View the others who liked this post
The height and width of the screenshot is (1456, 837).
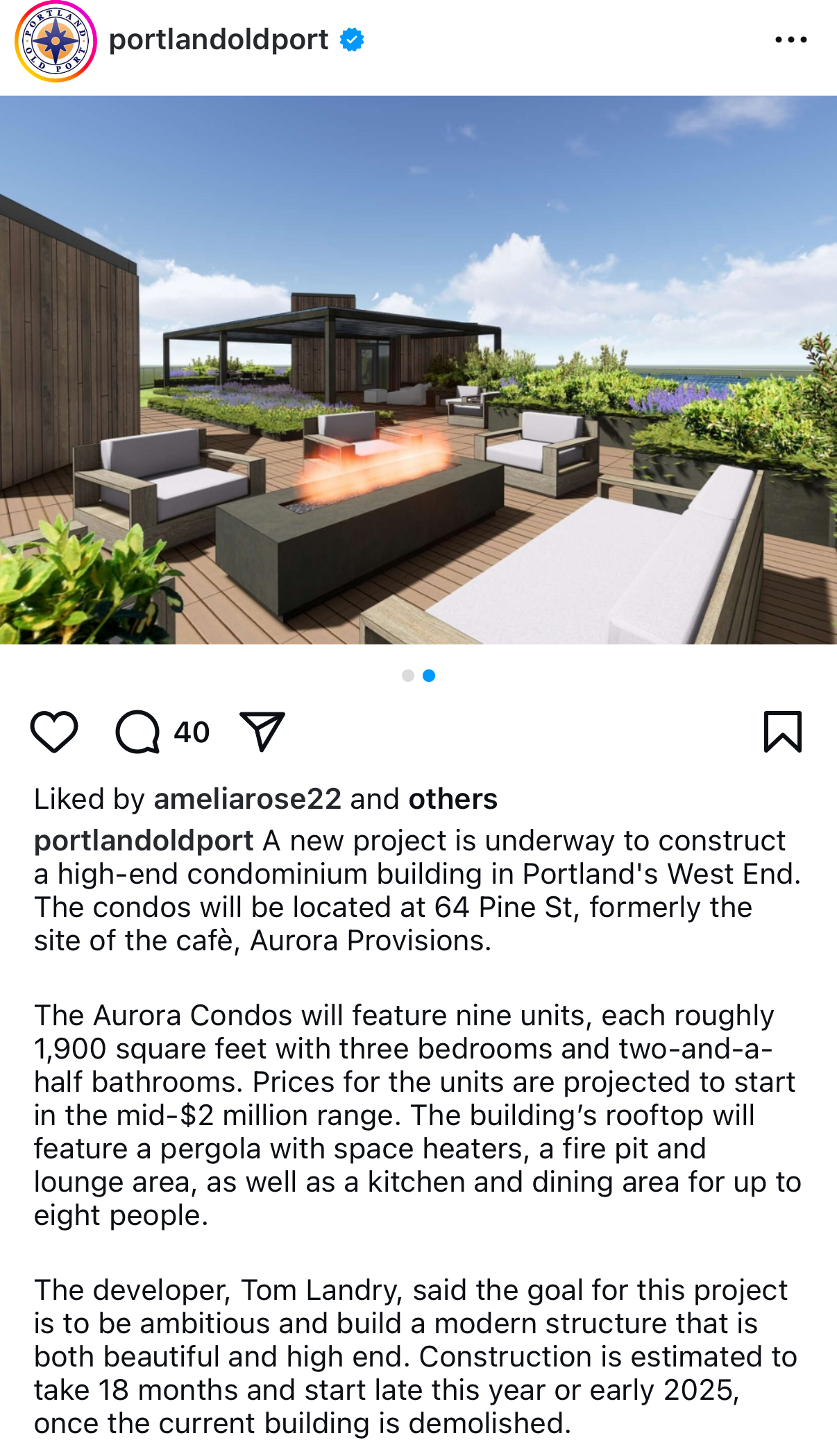pos(453,799)
